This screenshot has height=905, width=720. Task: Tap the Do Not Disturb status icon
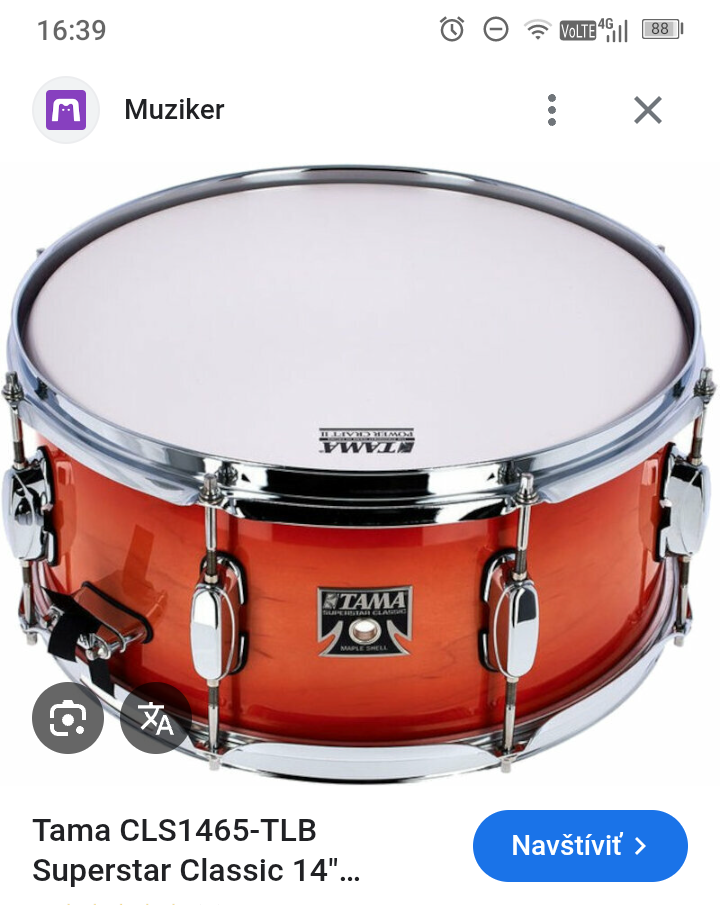pos(495,30)
